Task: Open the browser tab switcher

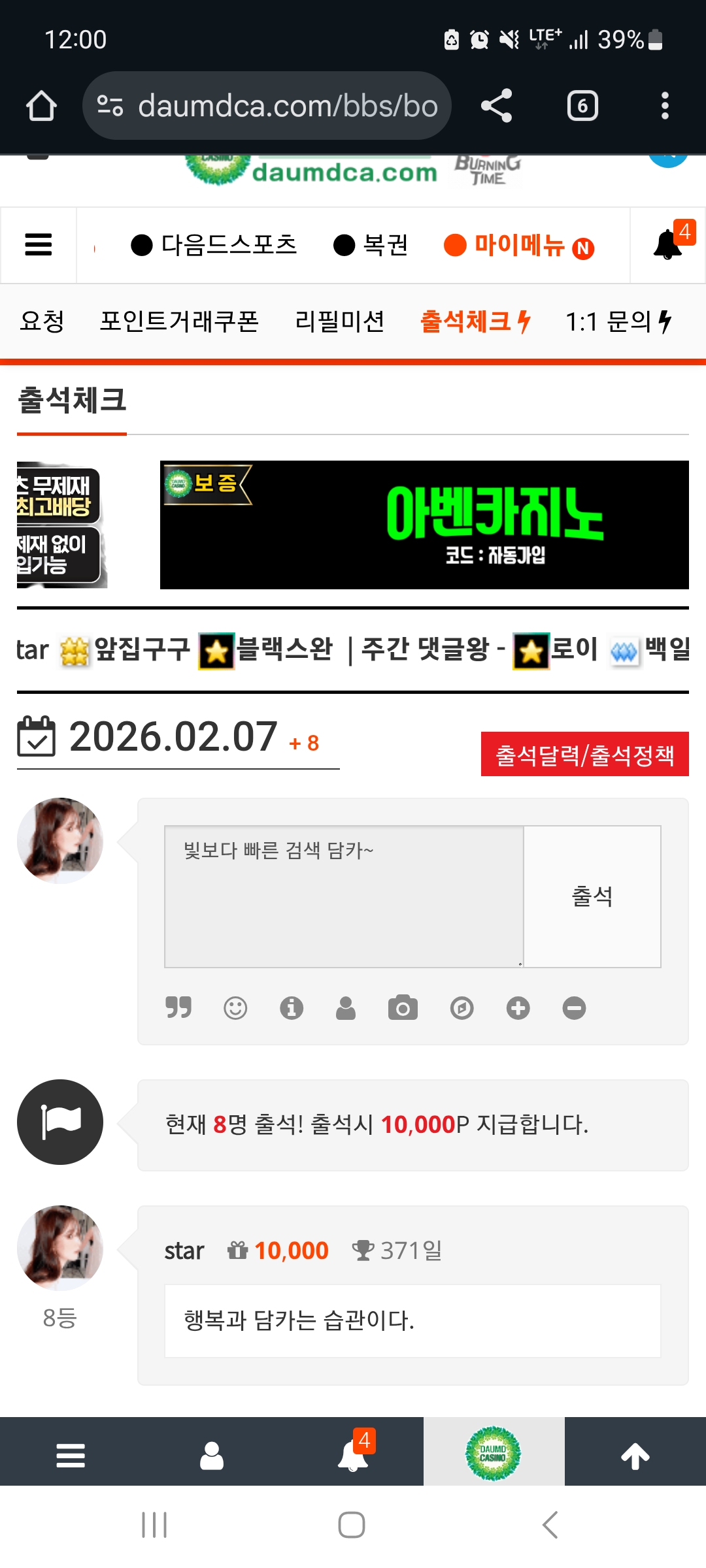Action: pyautogui.click(x=582, y=106)
